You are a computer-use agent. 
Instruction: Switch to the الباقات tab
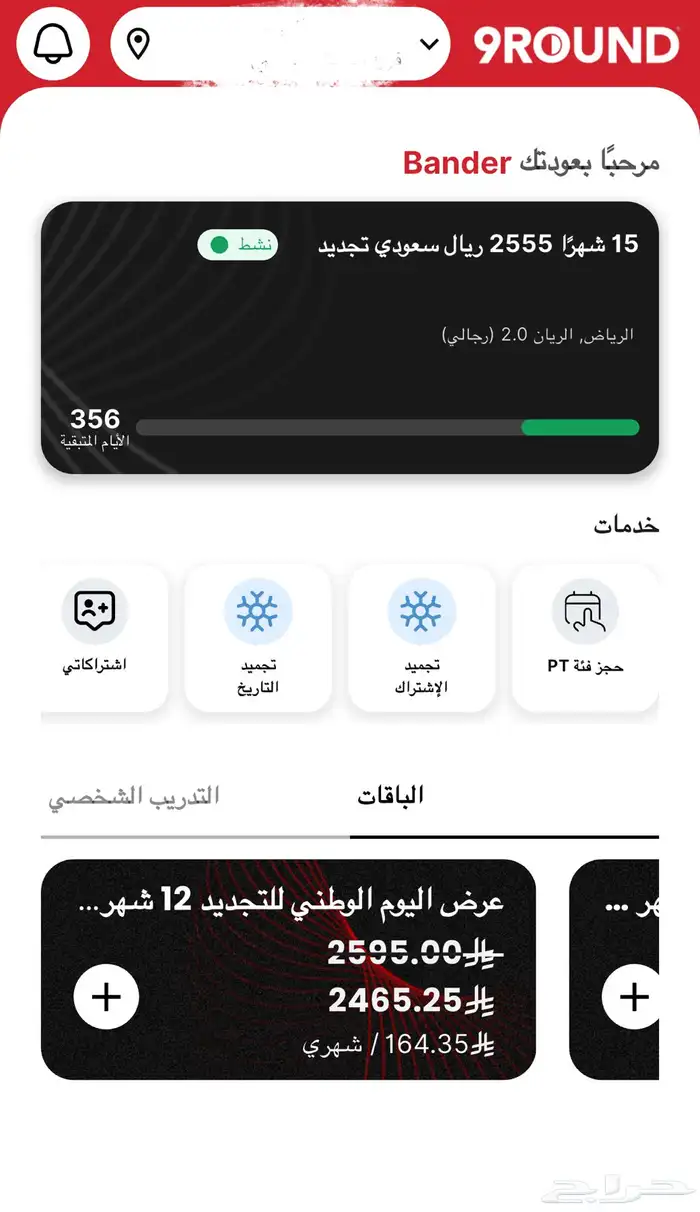(x=391, y=796)
